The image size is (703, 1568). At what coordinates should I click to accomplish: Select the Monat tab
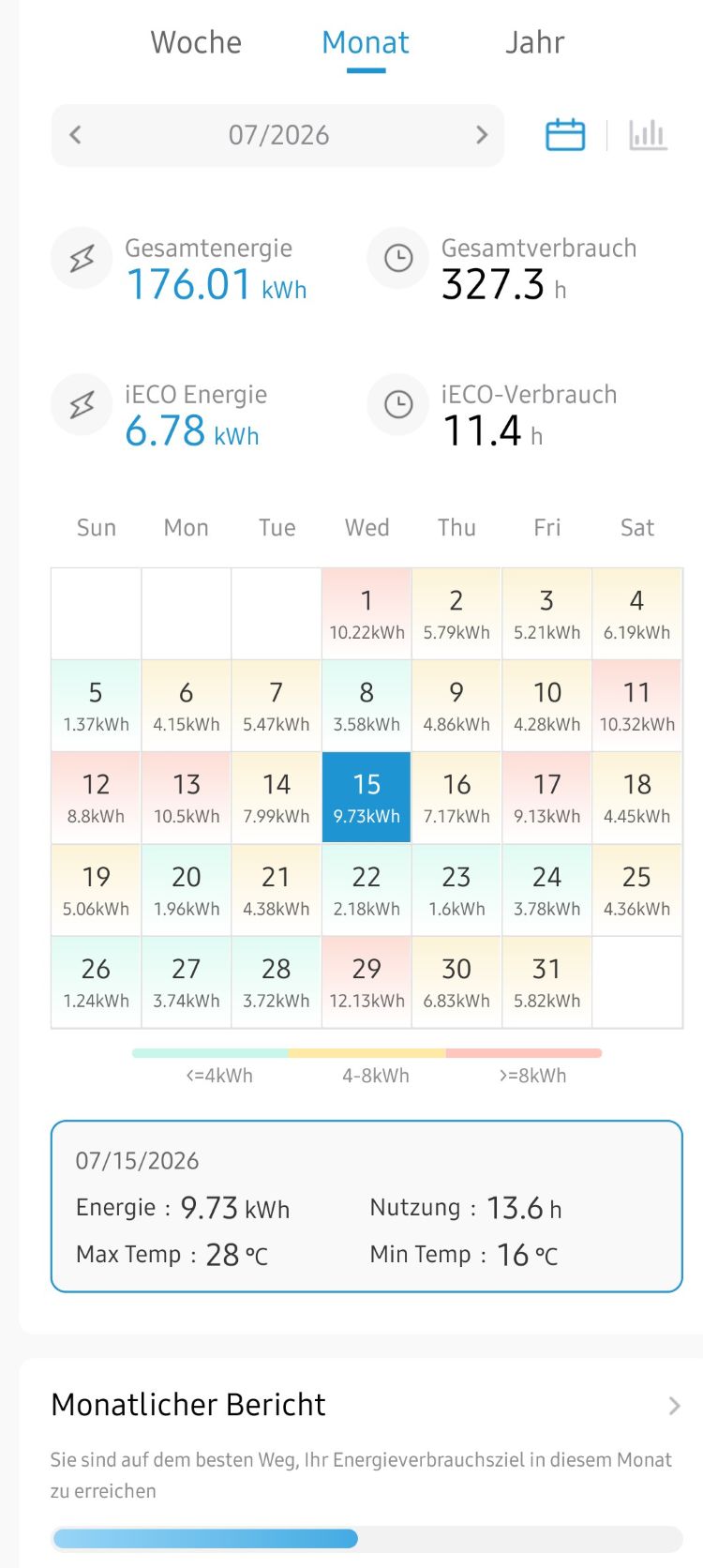click(x=366, y=42)
